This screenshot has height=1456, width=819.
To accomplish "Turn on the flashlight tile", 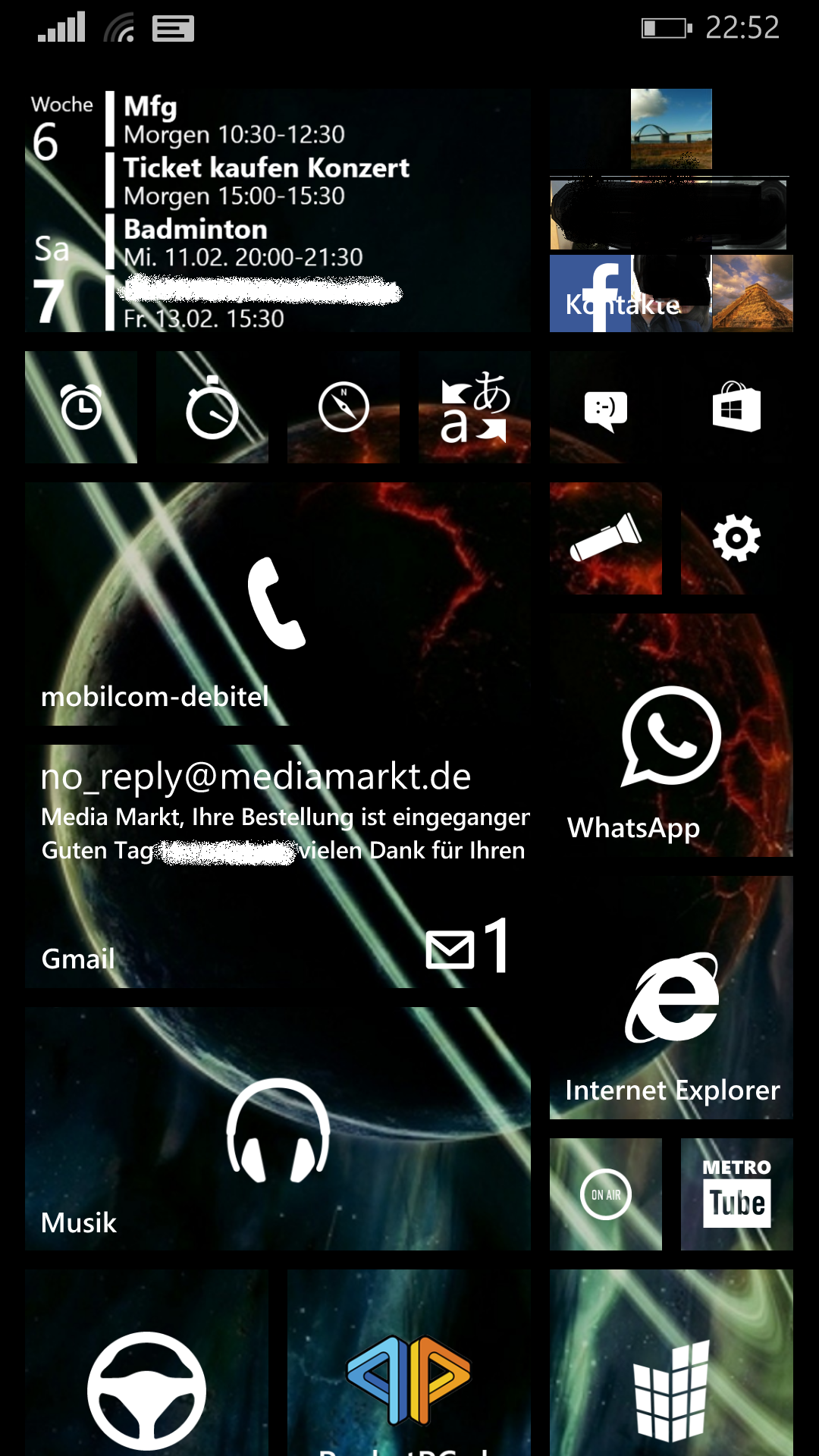I will click(x=606, y=538).
